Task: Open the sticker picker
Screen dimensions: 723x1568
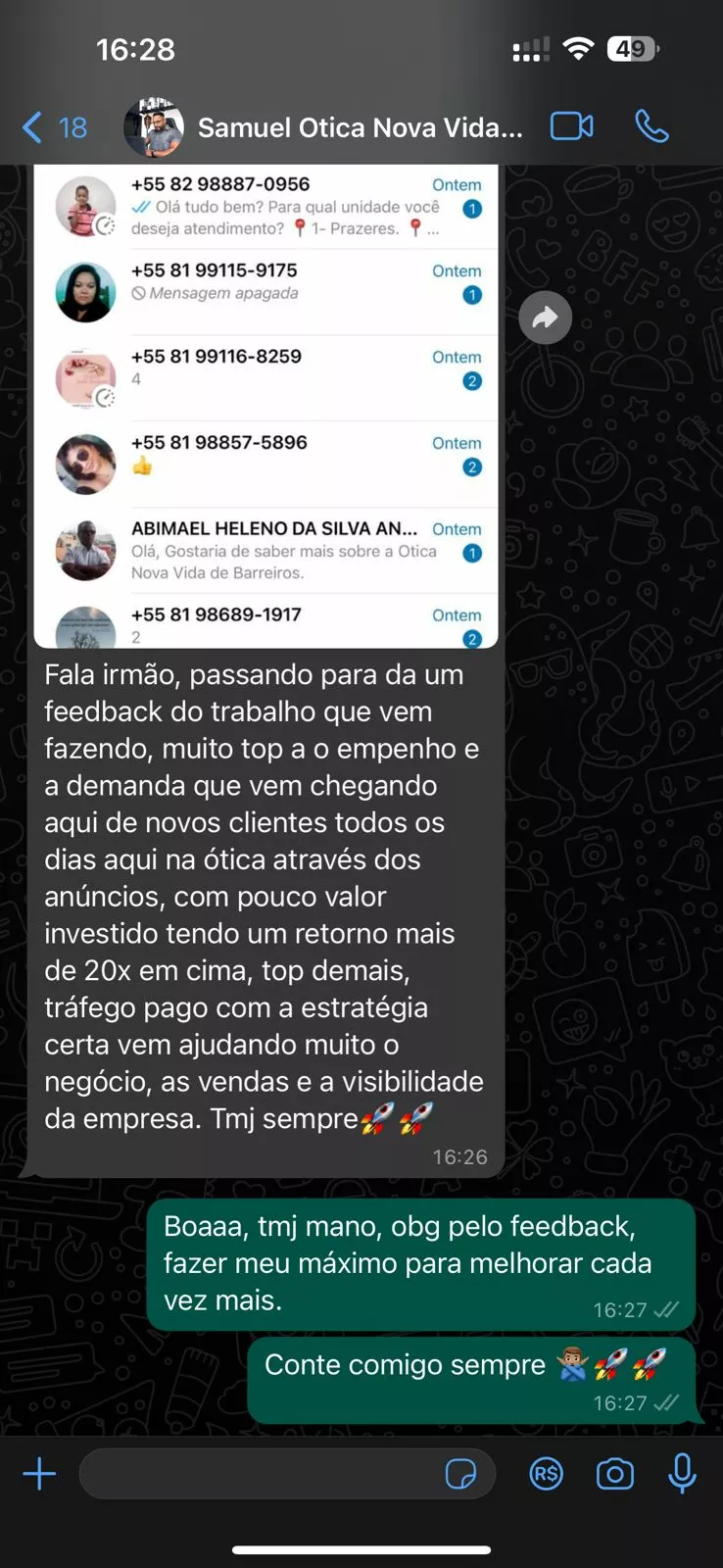Action: click(x=460, y=1474)
